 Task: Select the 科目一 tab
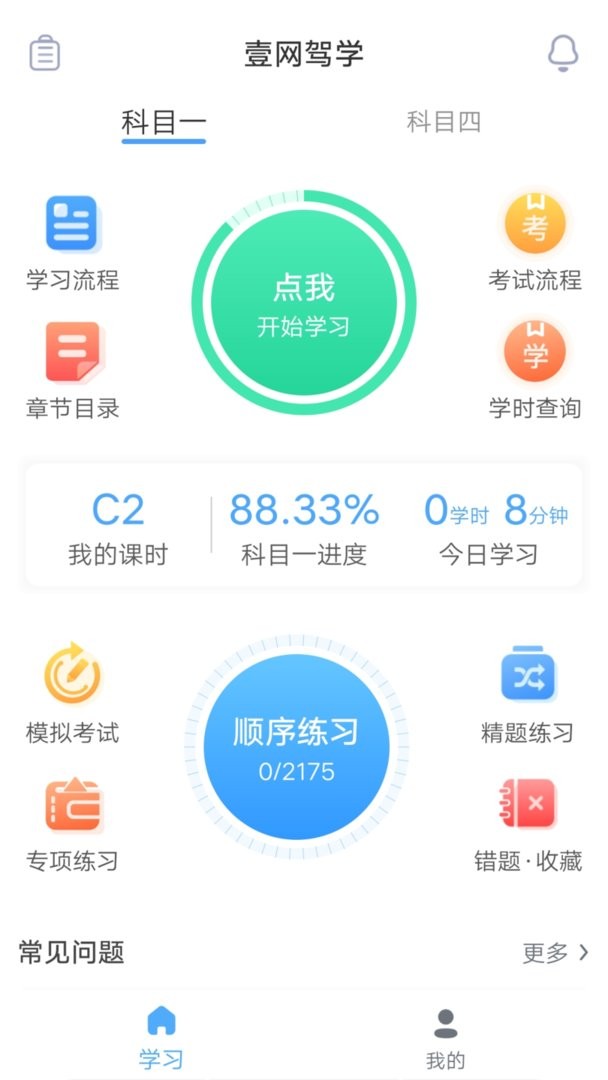pos(164,124)
